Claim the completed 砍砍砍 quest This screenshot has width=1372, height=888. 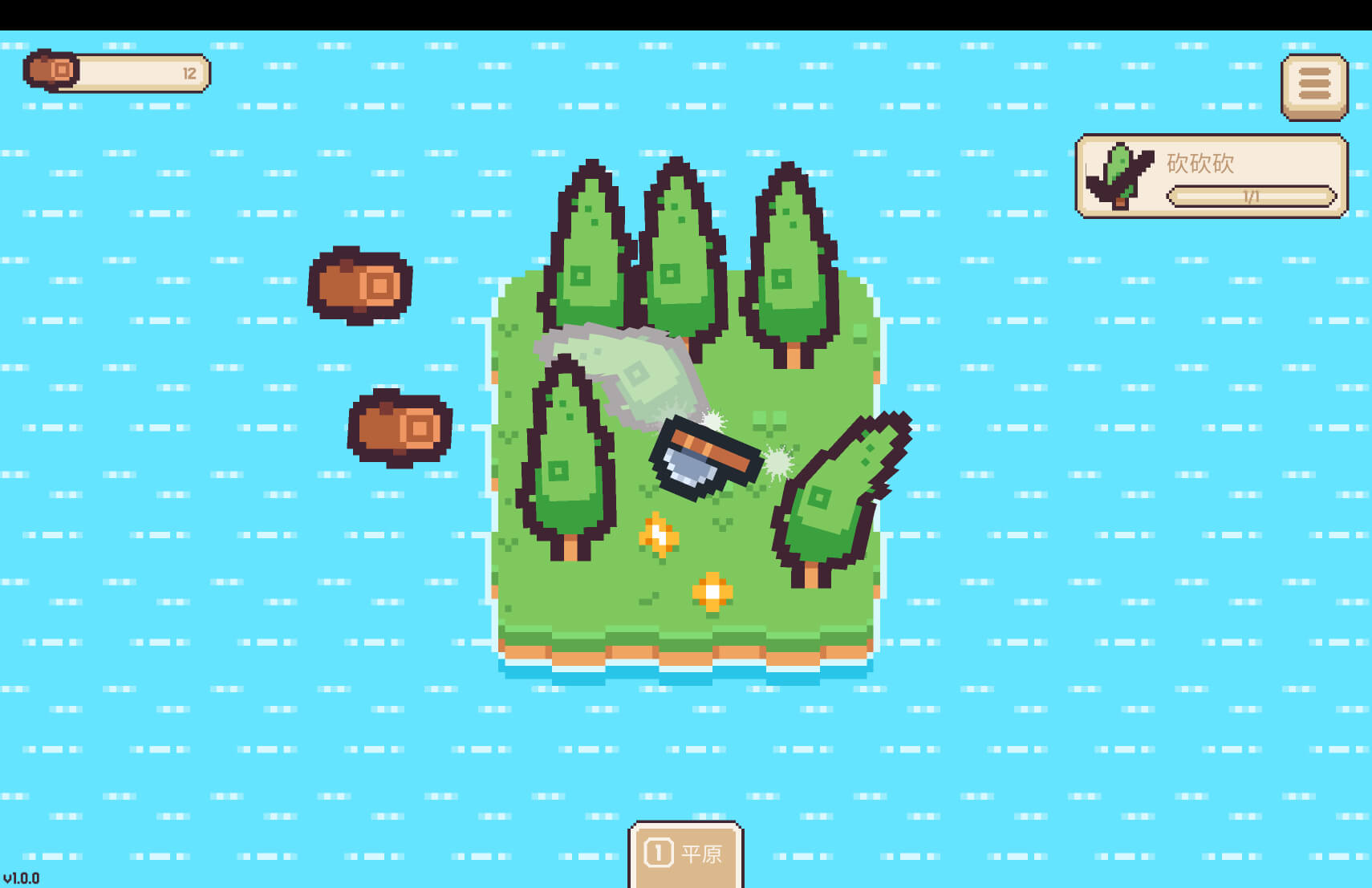tap(1211, 176)
